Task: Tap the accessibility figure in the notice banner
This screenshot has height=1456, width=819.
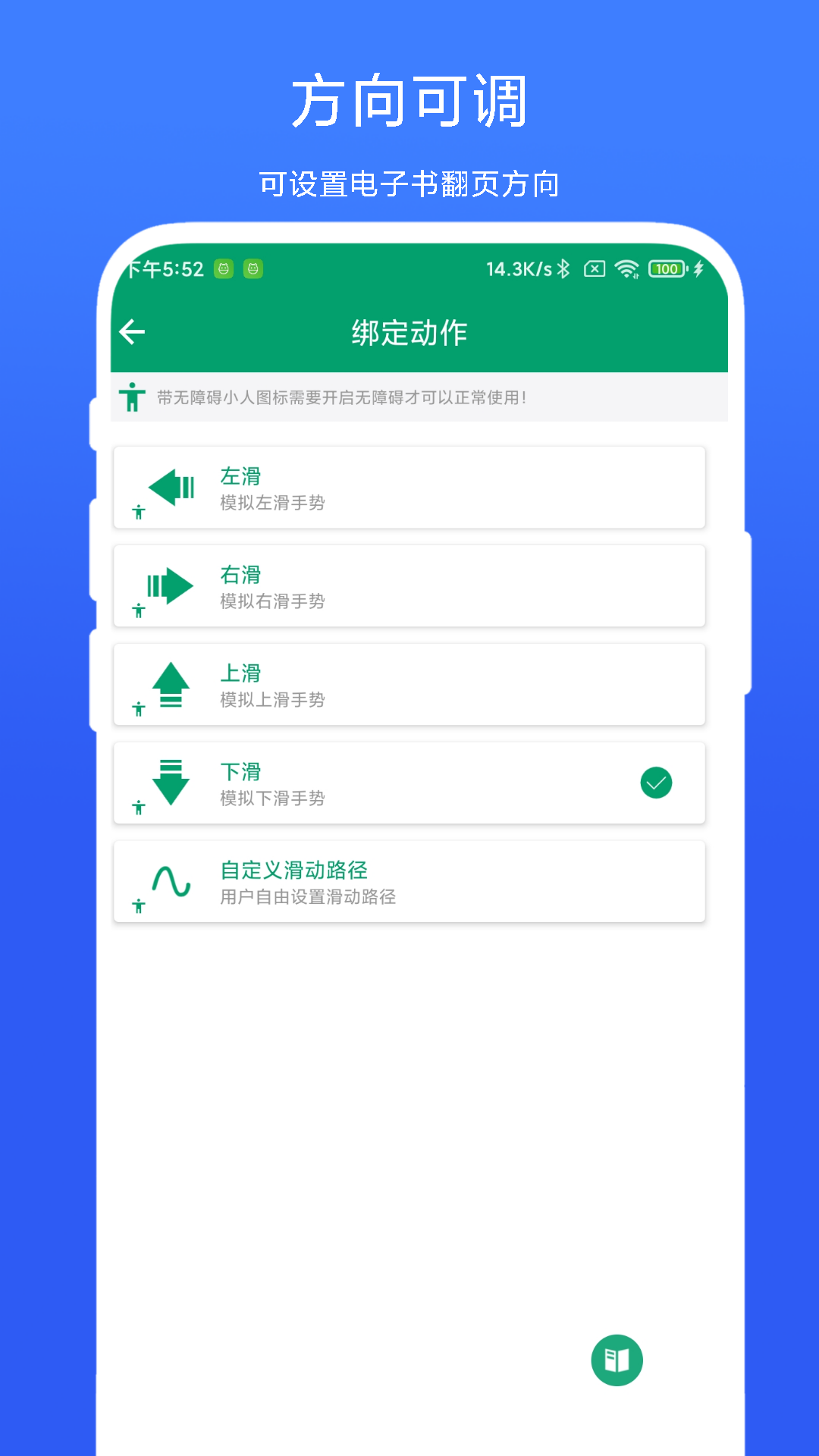Action: coord(133,397)
